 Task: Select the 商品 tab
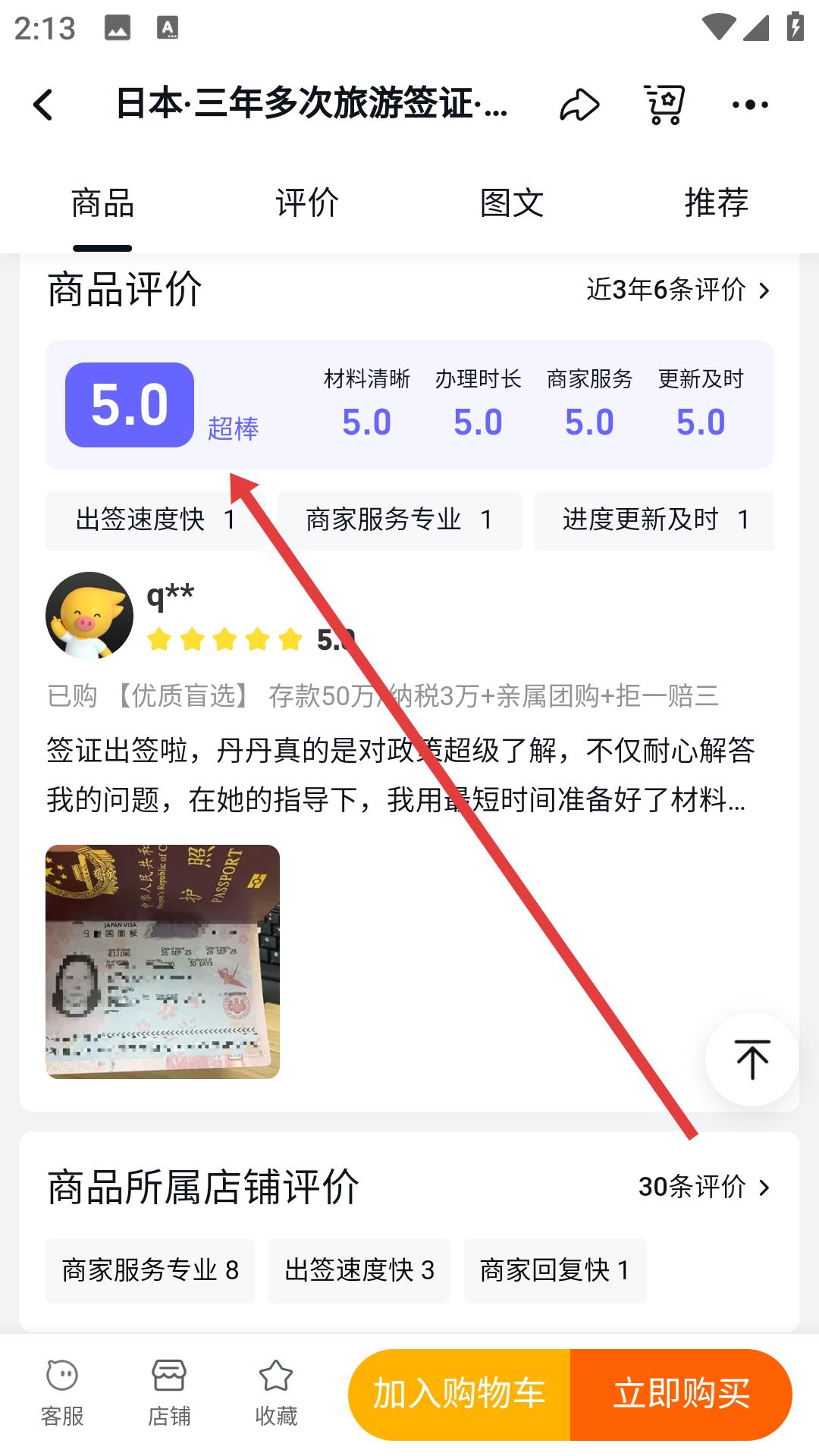(x=102, y=203)
